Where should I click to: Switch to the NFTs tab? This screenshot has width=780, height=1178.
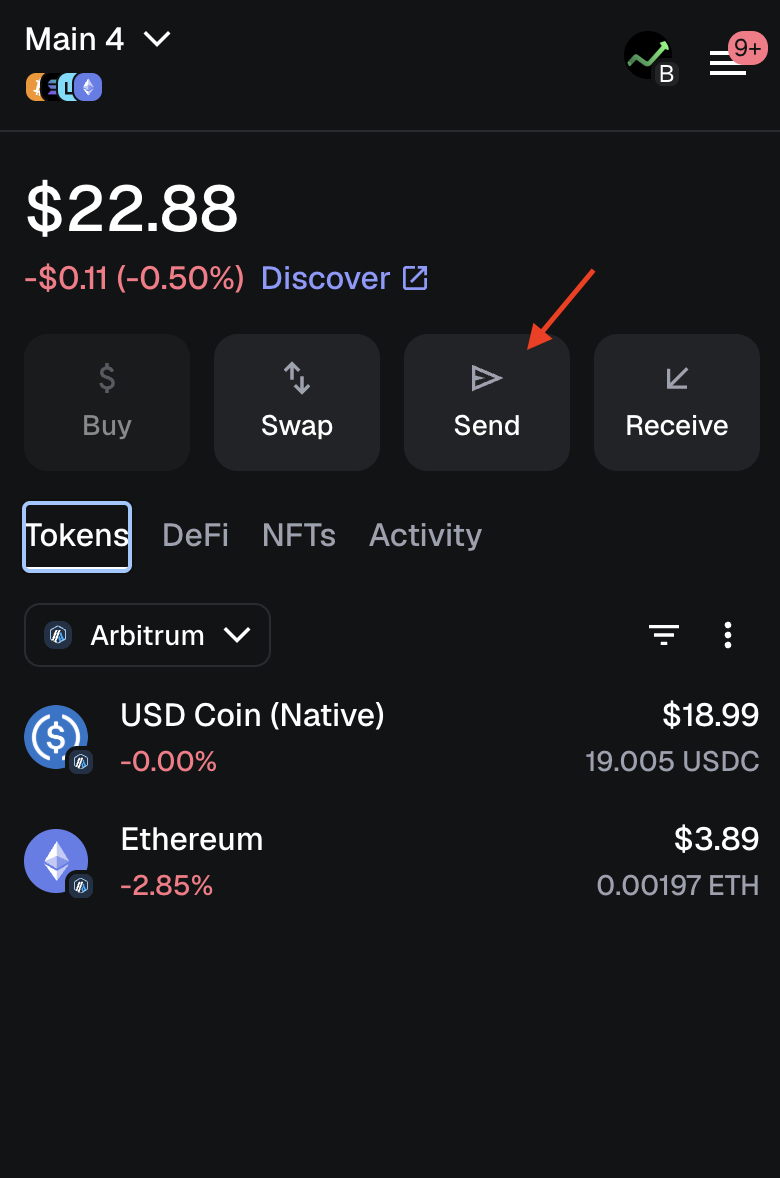pos(298,535)
